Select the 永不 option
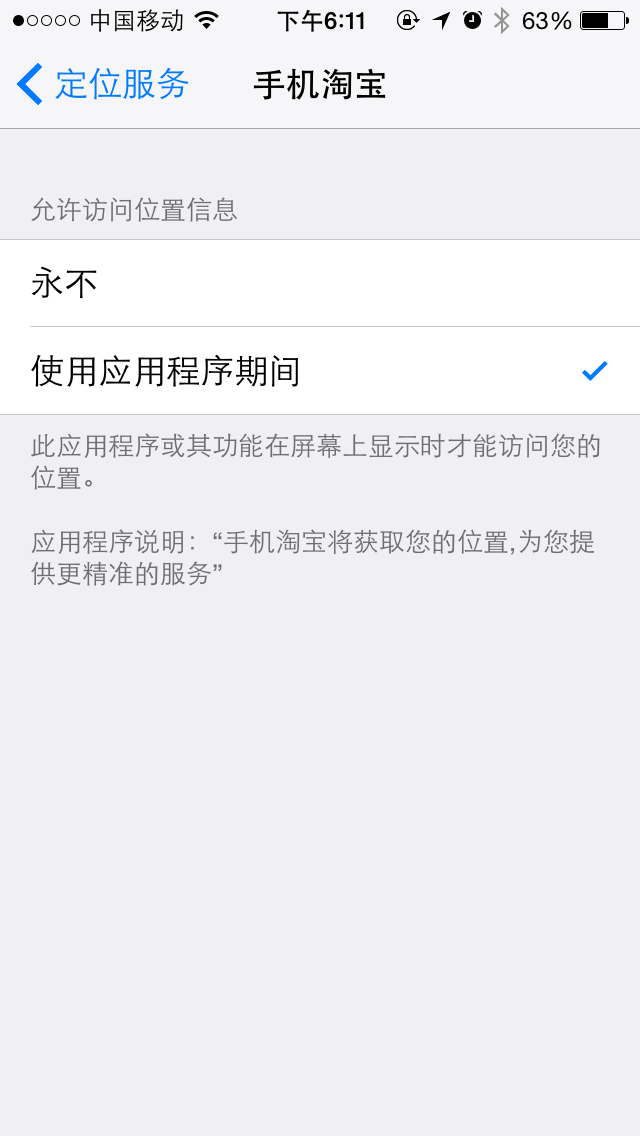This screenshot has height=1136, width=640. coord(320,283)
